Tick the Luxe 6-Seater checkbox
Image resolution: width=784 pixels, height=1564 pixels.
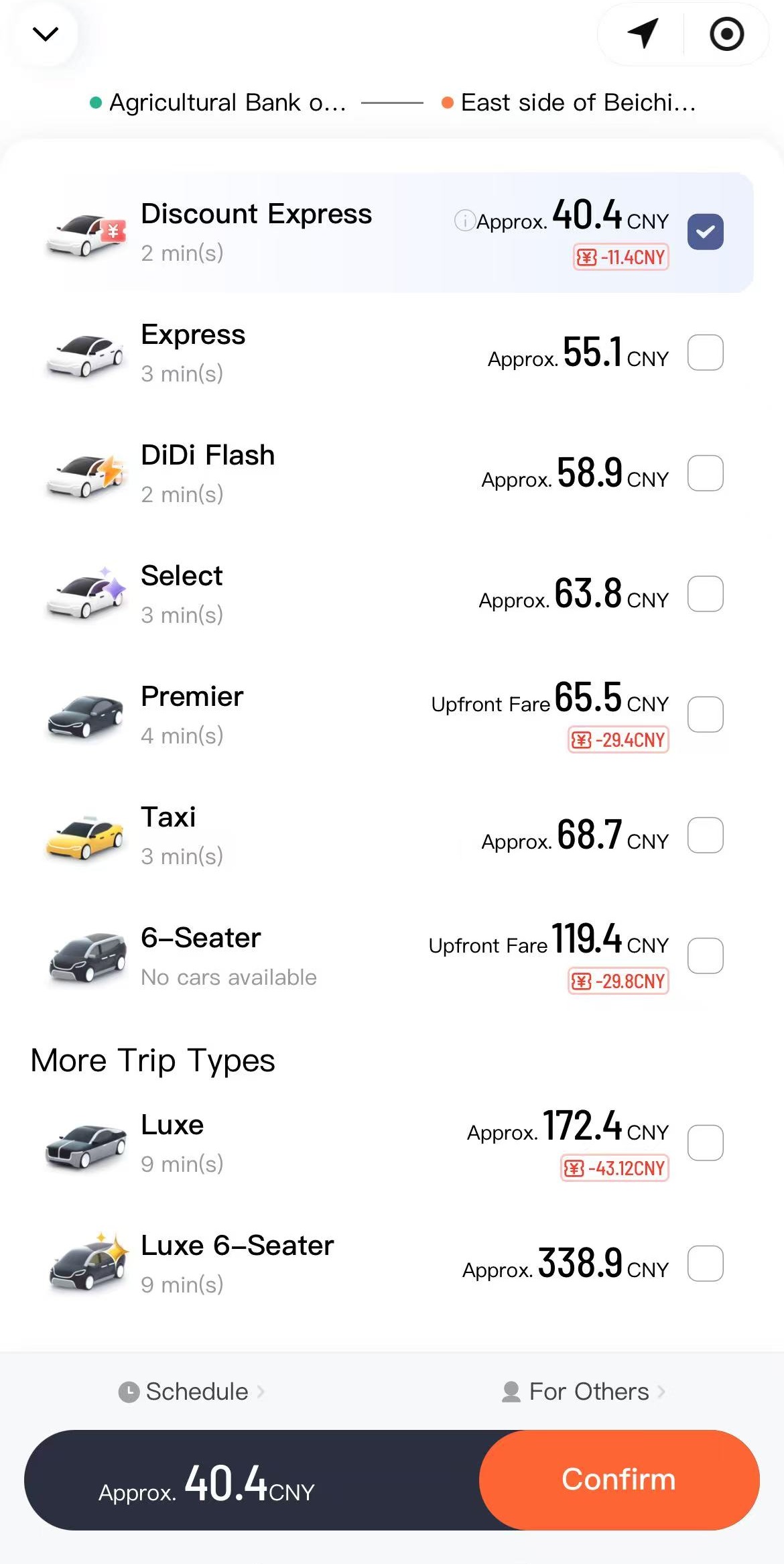click(x=705, y=1264)
